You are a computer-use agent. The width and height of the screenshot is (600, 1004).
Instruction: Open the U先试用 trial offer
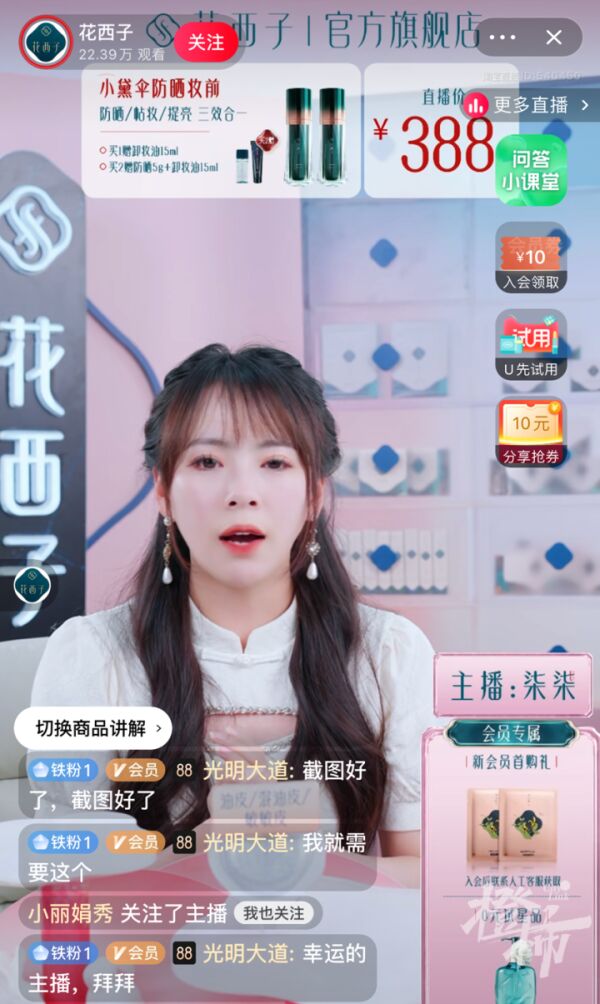point(531,345)
